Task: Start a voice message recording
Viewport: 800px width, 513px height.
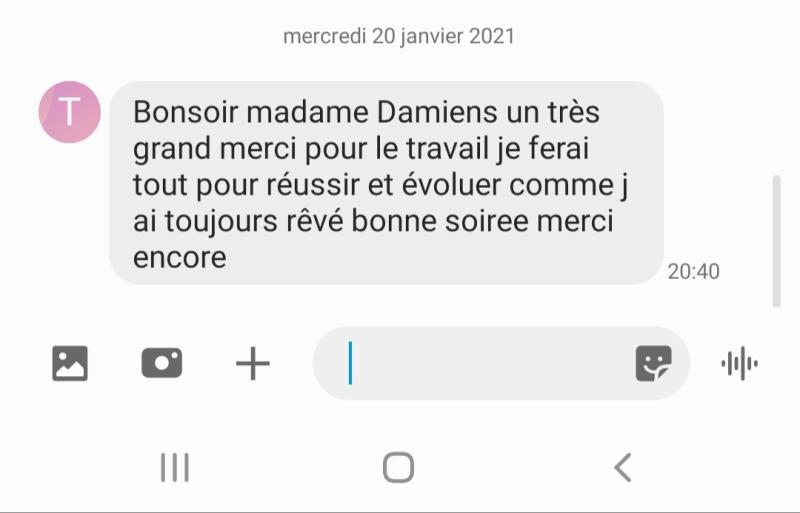Action: [x=739, y=363]
